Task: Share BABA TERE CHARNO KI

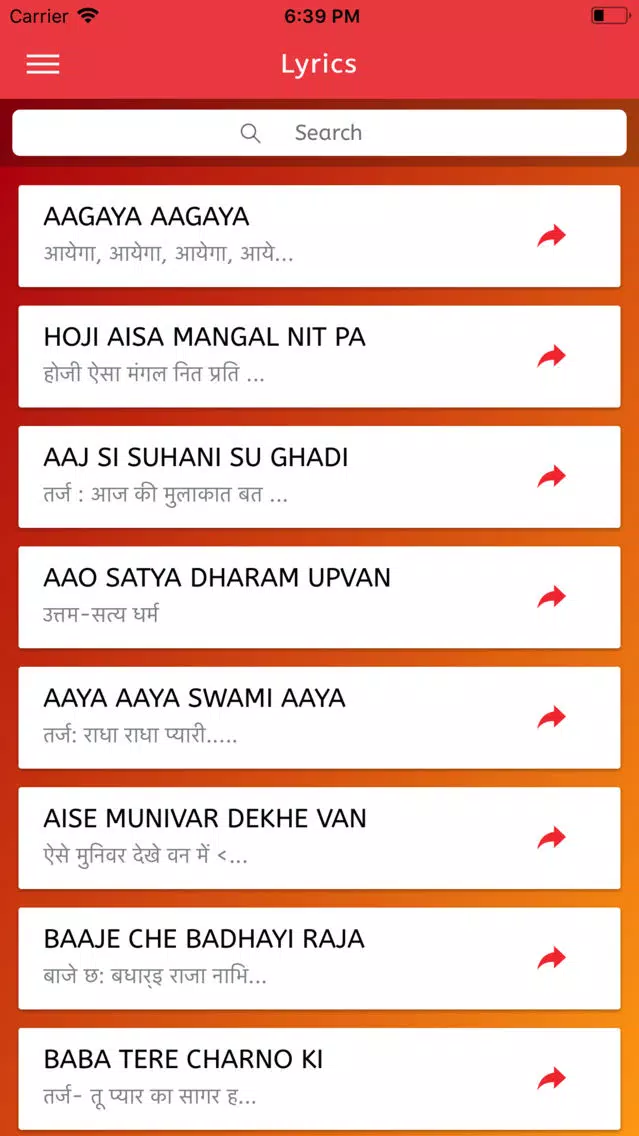Action: [x=551, y=1079]
